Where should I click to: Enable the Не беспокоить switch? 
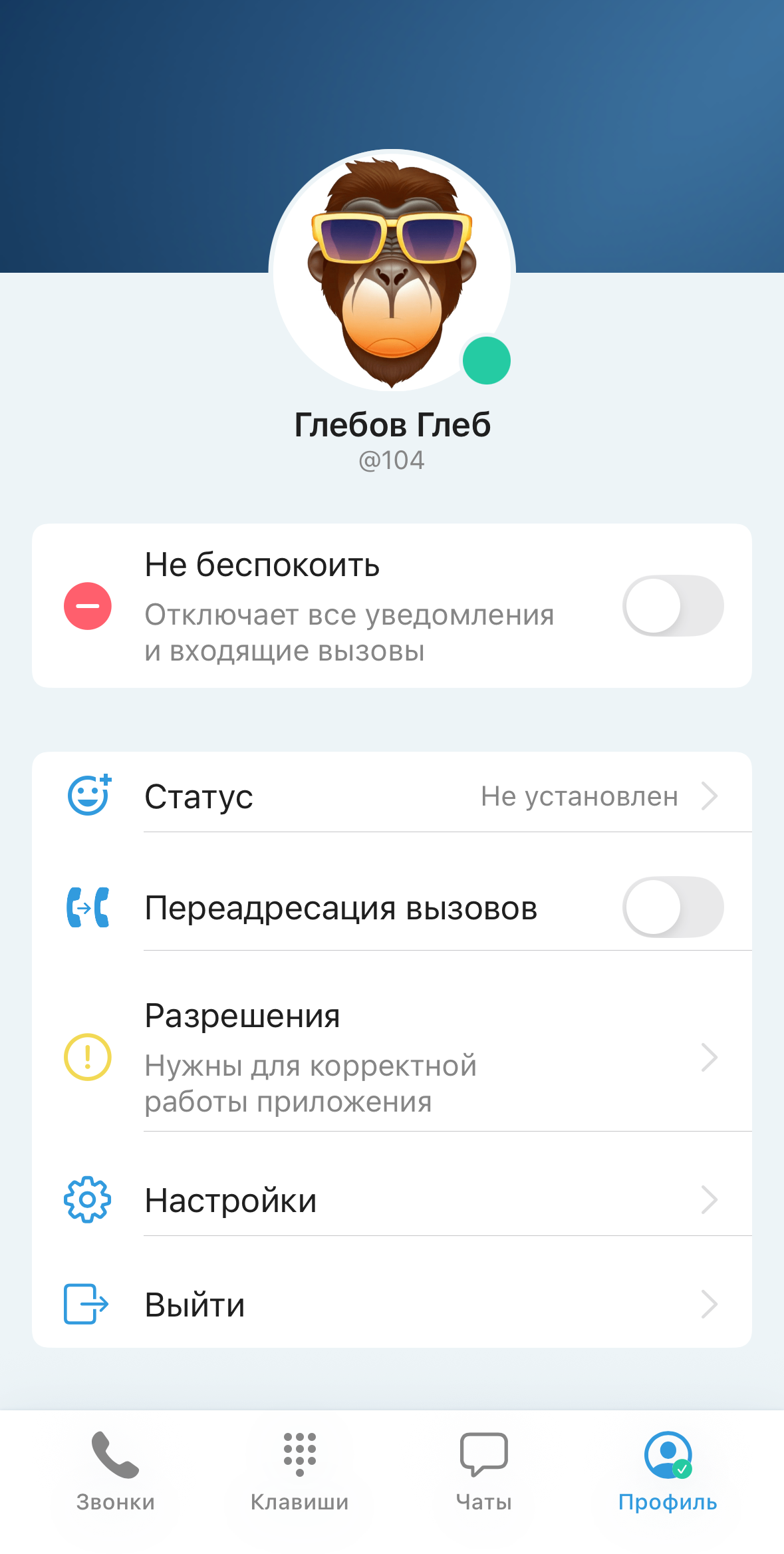coord(672,605)
